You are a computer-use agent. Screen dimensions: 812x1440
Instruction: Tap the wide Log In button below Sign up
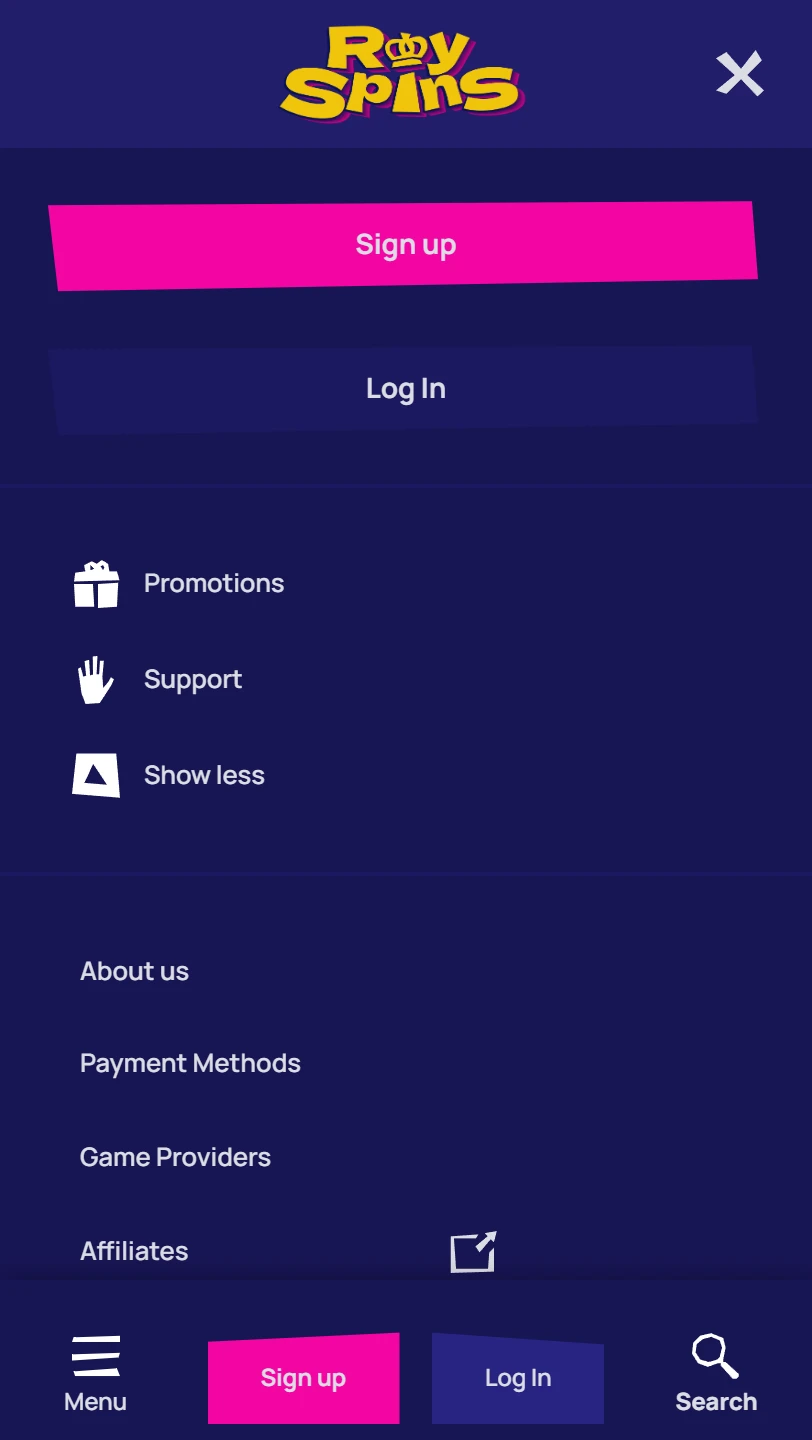coord(403,389)
